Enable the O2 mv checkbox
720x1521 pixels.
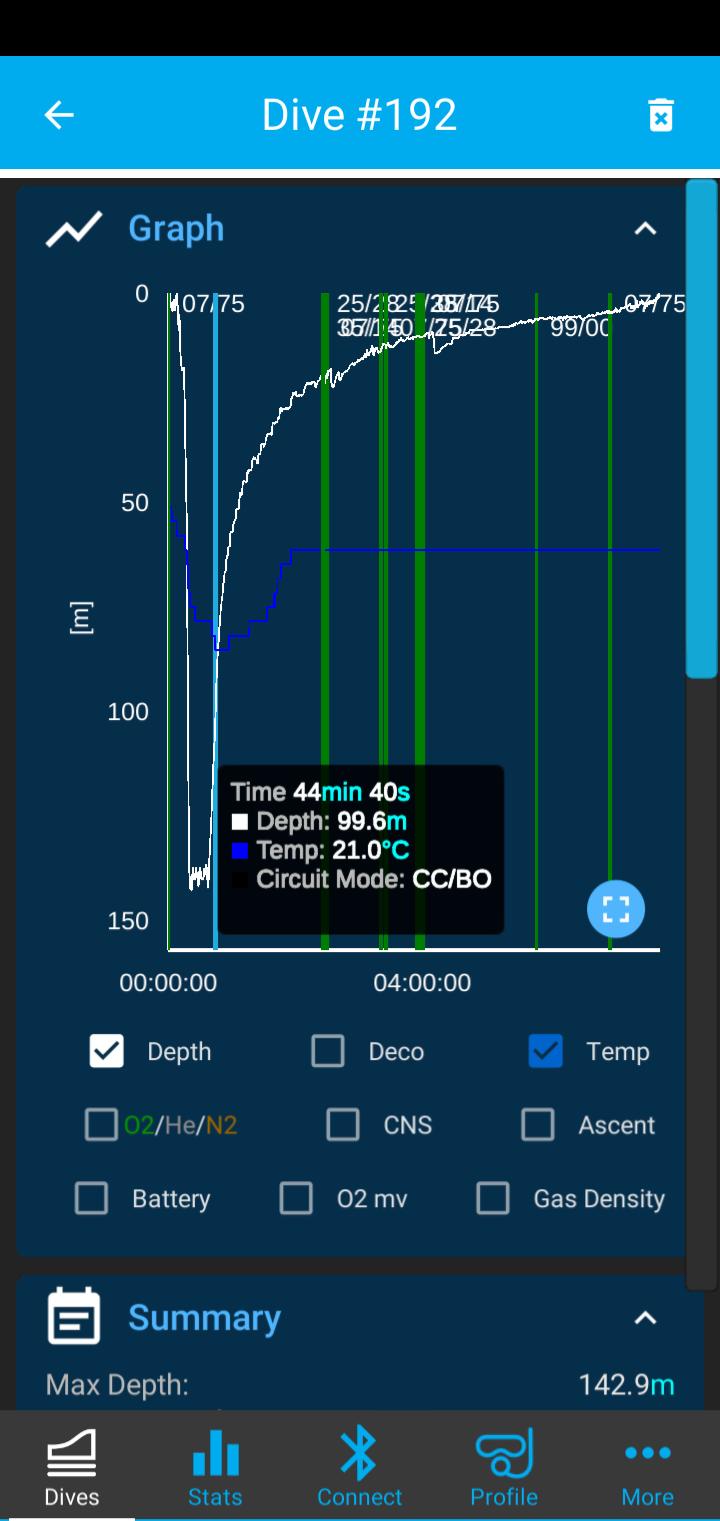pos(296,1198)
